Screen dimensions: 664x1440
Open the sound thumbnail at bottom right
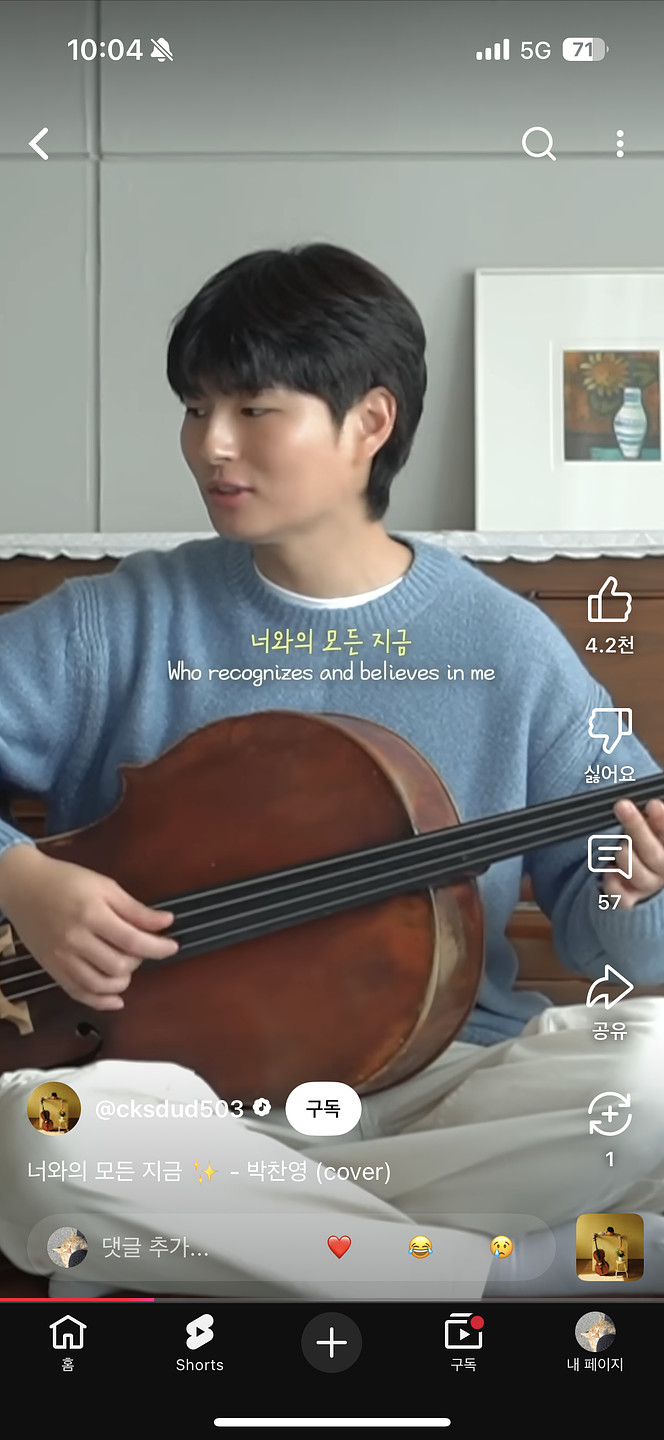[x=609, y=1247]
